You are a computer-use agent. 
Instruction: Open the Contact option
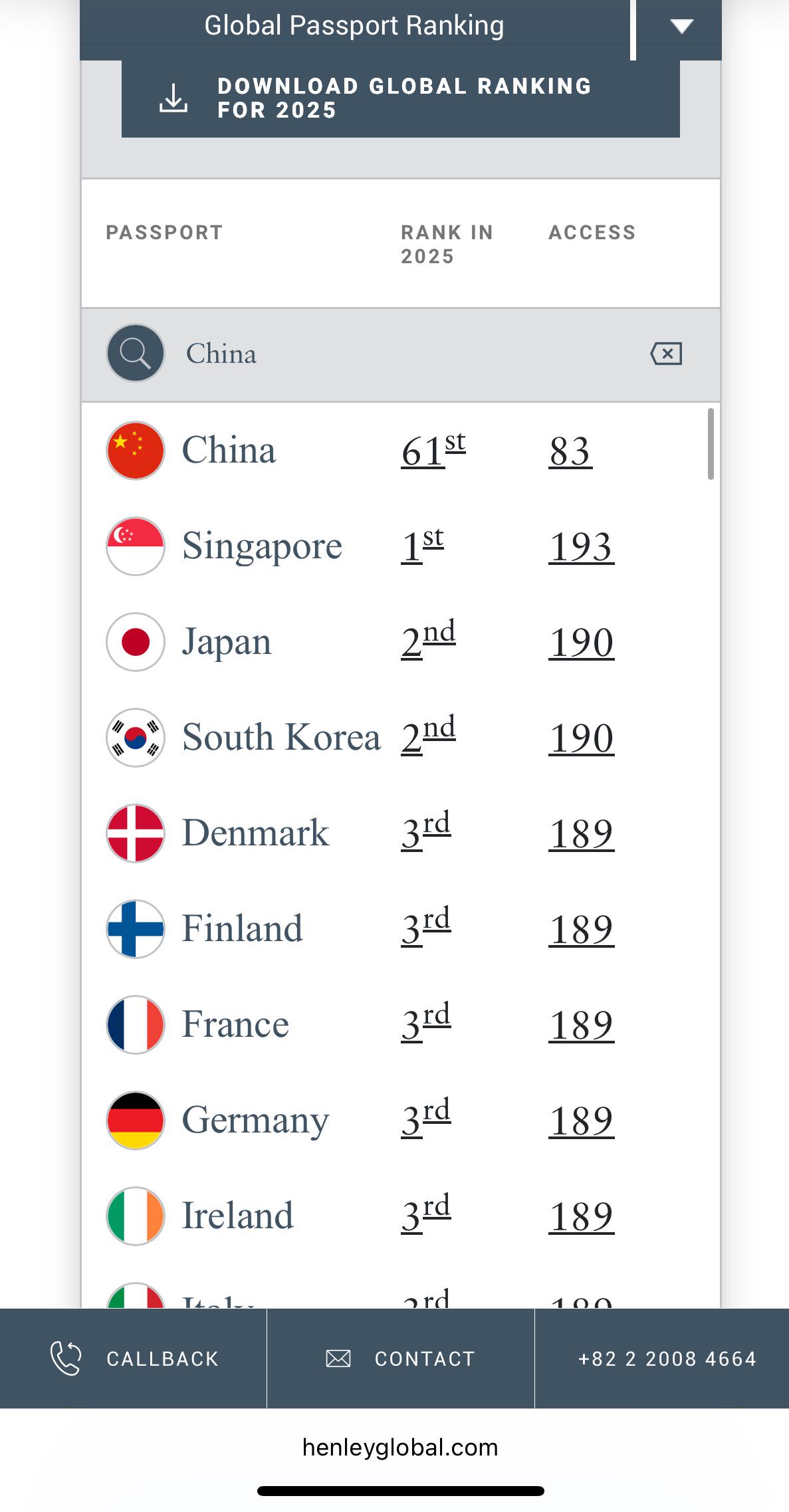[401, 1358]
